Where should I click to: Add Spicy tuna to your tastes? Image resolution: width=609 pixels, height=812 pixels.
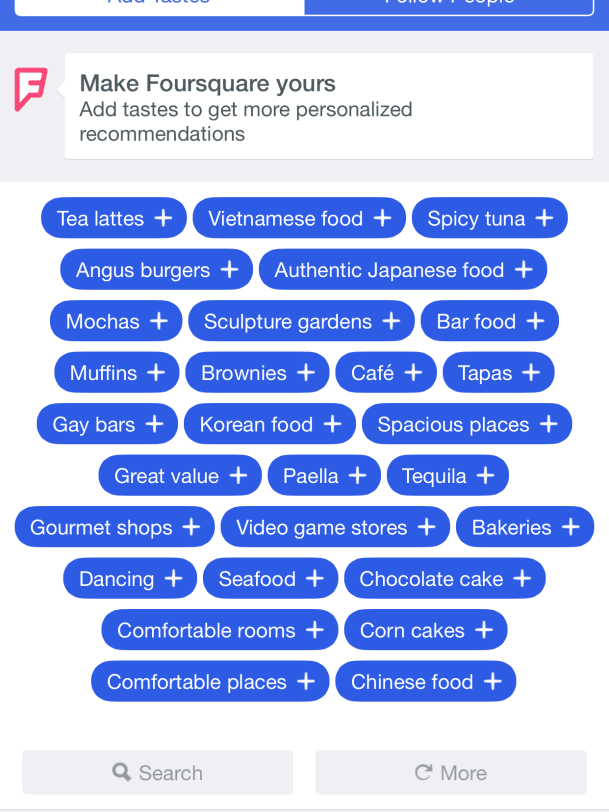(489, 218)
